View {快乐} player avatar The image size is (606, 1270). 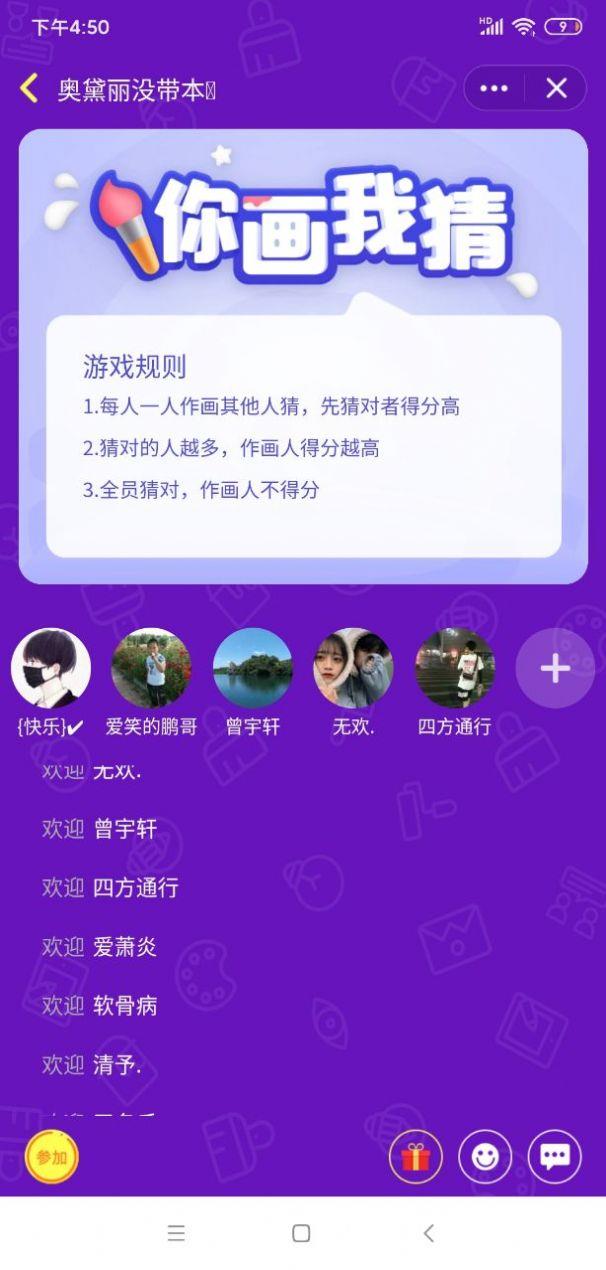[51, 668]
